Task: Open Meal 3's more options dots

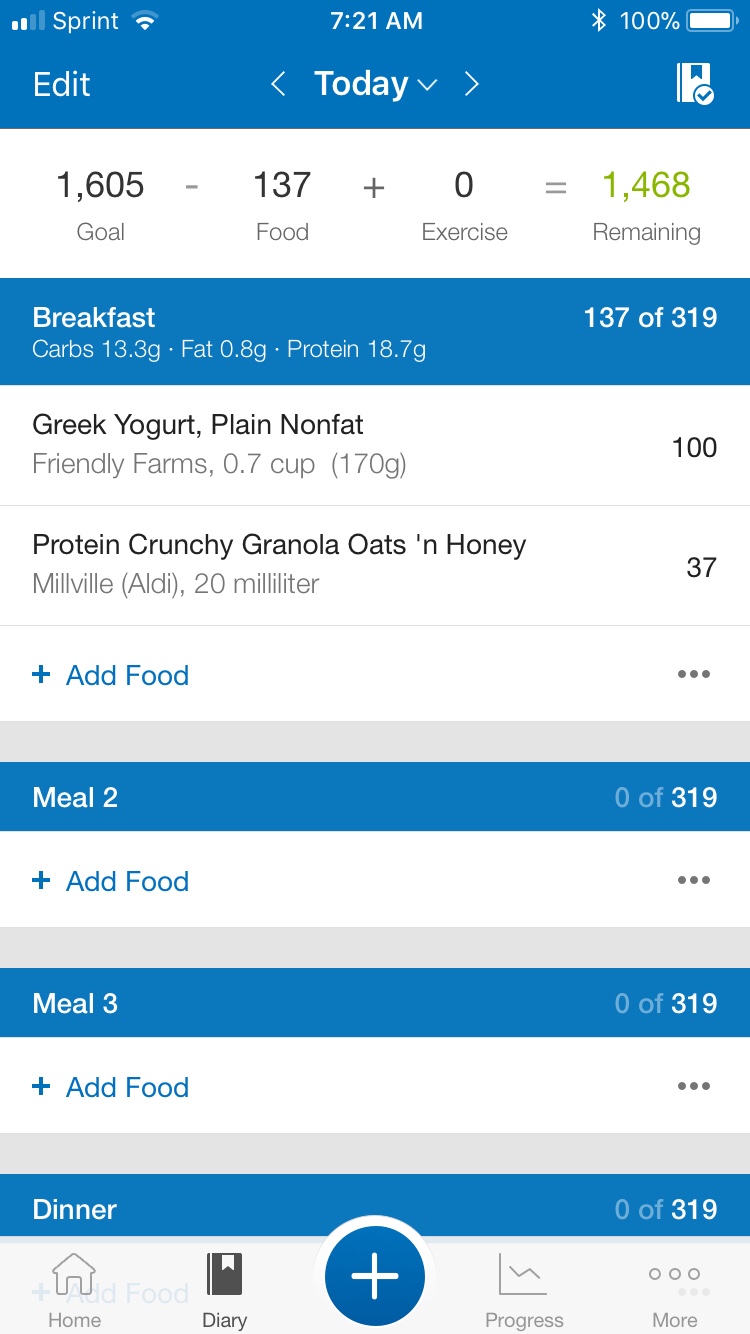Action: pyautogui.click(x=693, y=1087)
